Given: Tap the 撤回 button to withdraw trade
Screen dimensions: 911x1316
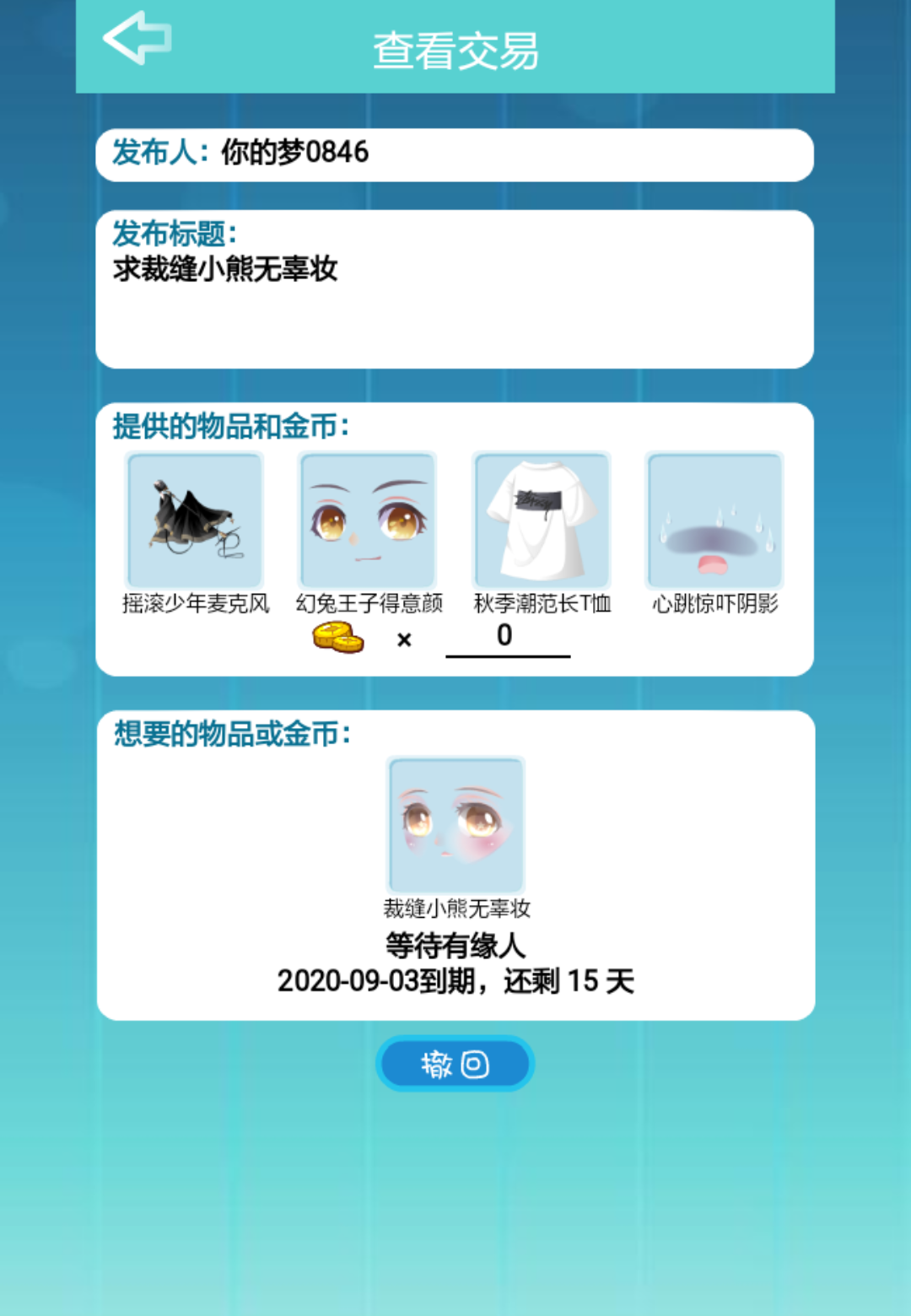Looking at the screenshot, I should [455, 1064].
